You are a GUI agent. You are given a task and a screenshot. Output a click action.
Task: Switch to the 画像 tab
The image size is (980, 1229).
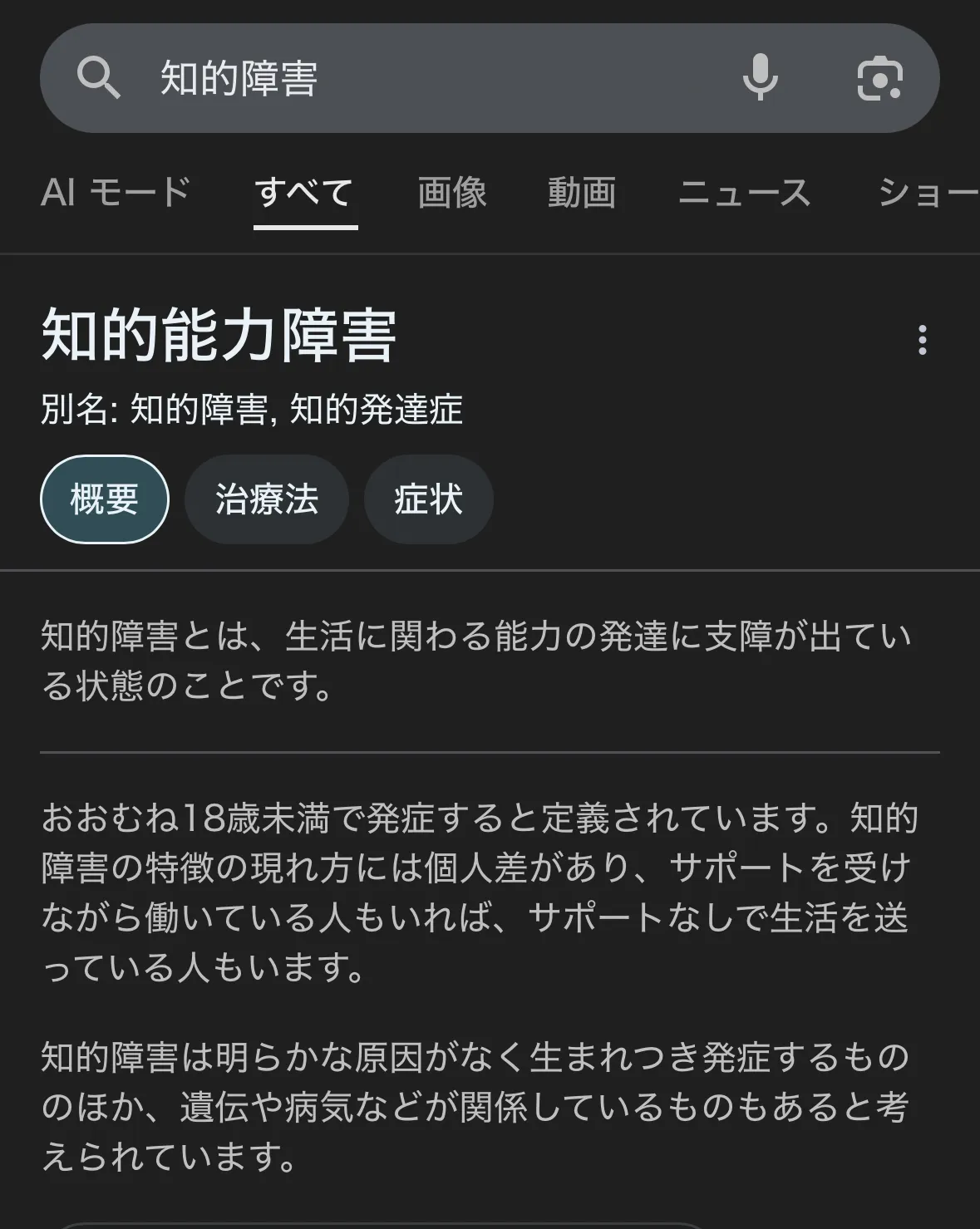pyautogui.click(x=451, y=193)
